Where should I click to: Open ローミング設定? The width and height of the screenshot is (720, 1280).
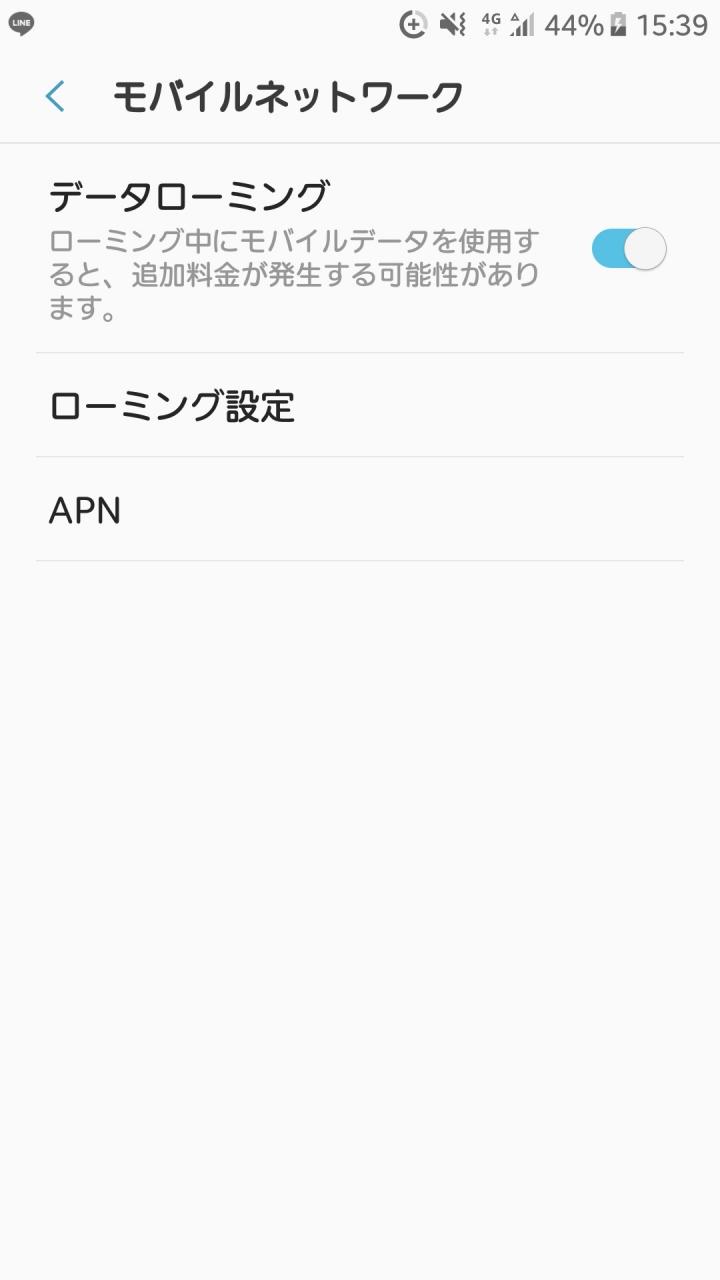tap(360, 406)
